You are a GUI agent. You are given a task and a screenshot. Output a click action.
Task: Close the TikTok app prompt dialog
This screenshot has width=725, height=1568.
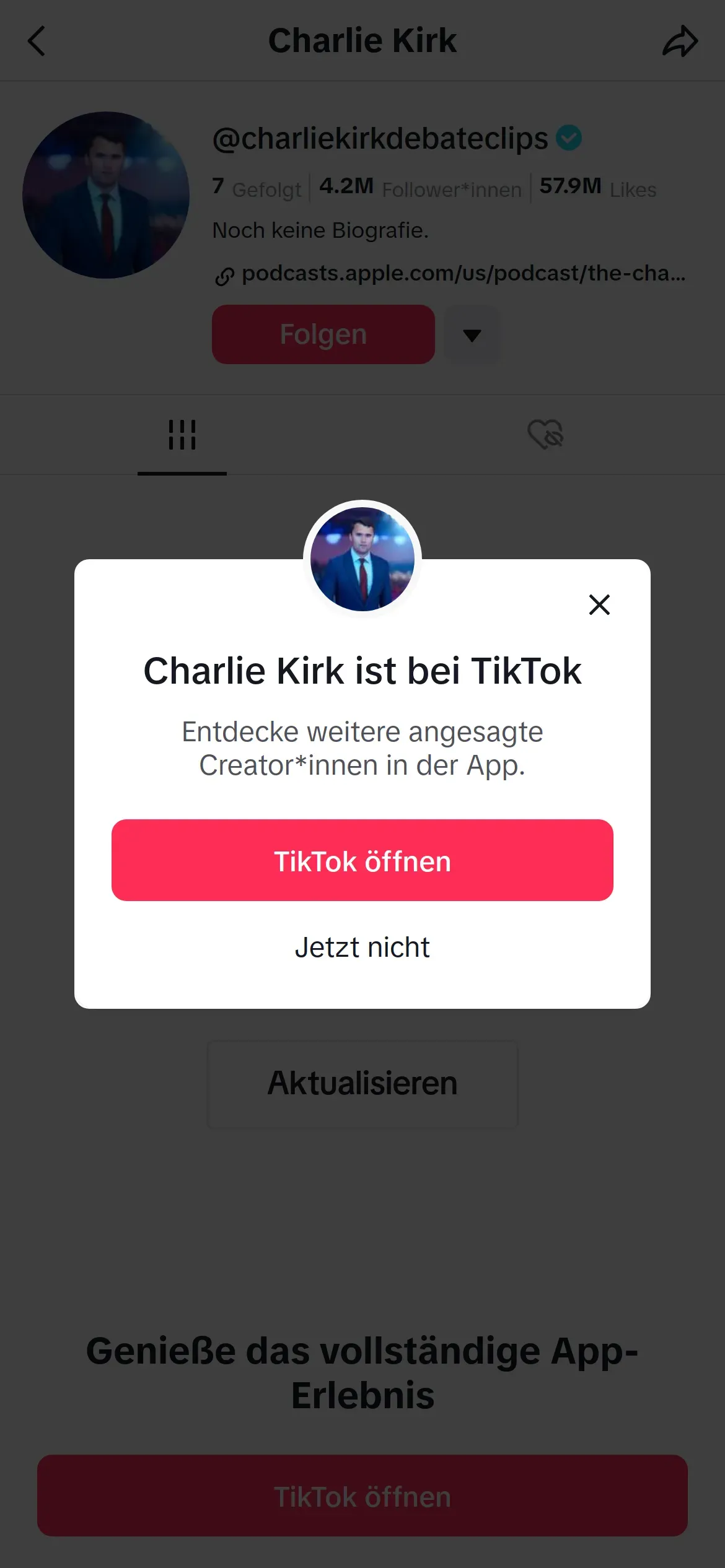pos(599,604)
